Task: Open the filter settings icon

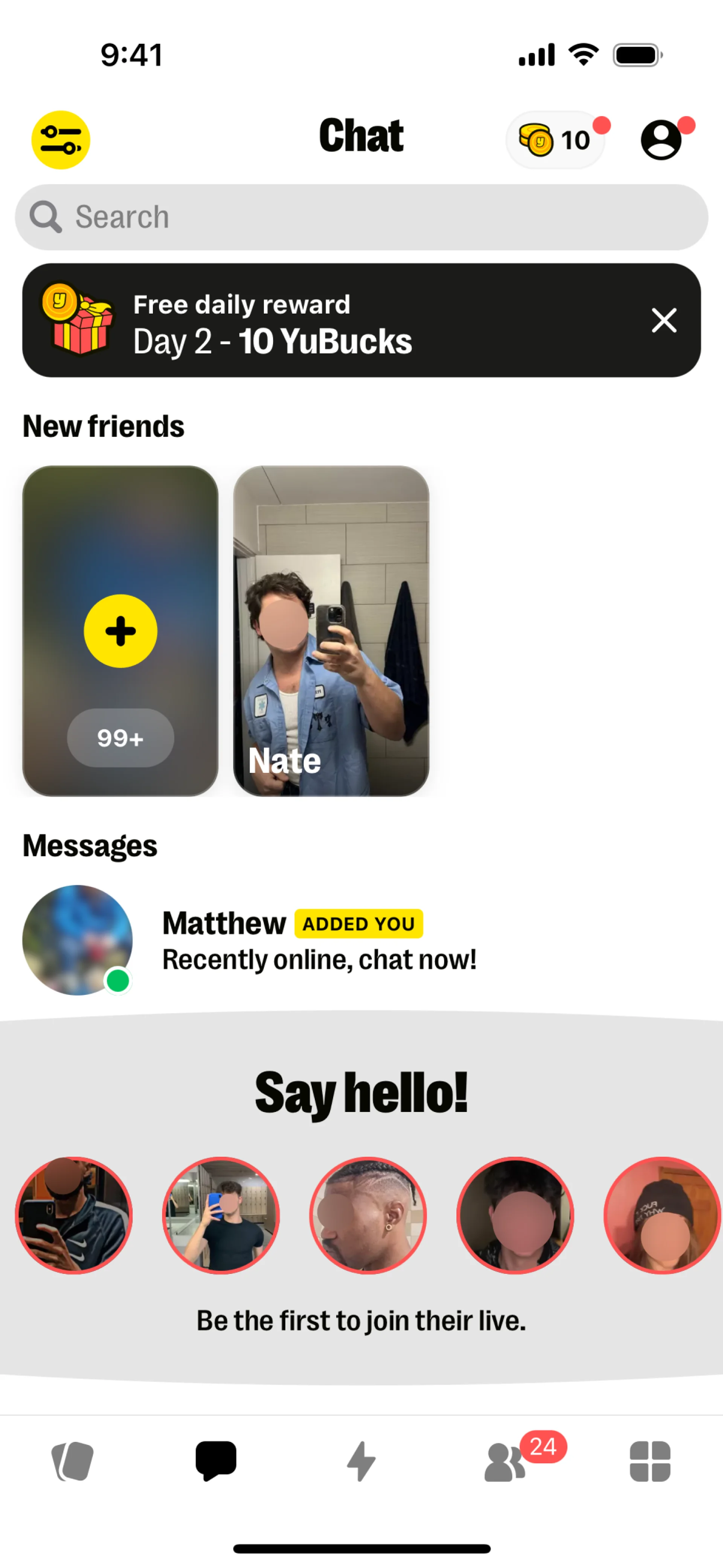Action: pyautogui.click(x=60, y=140)
